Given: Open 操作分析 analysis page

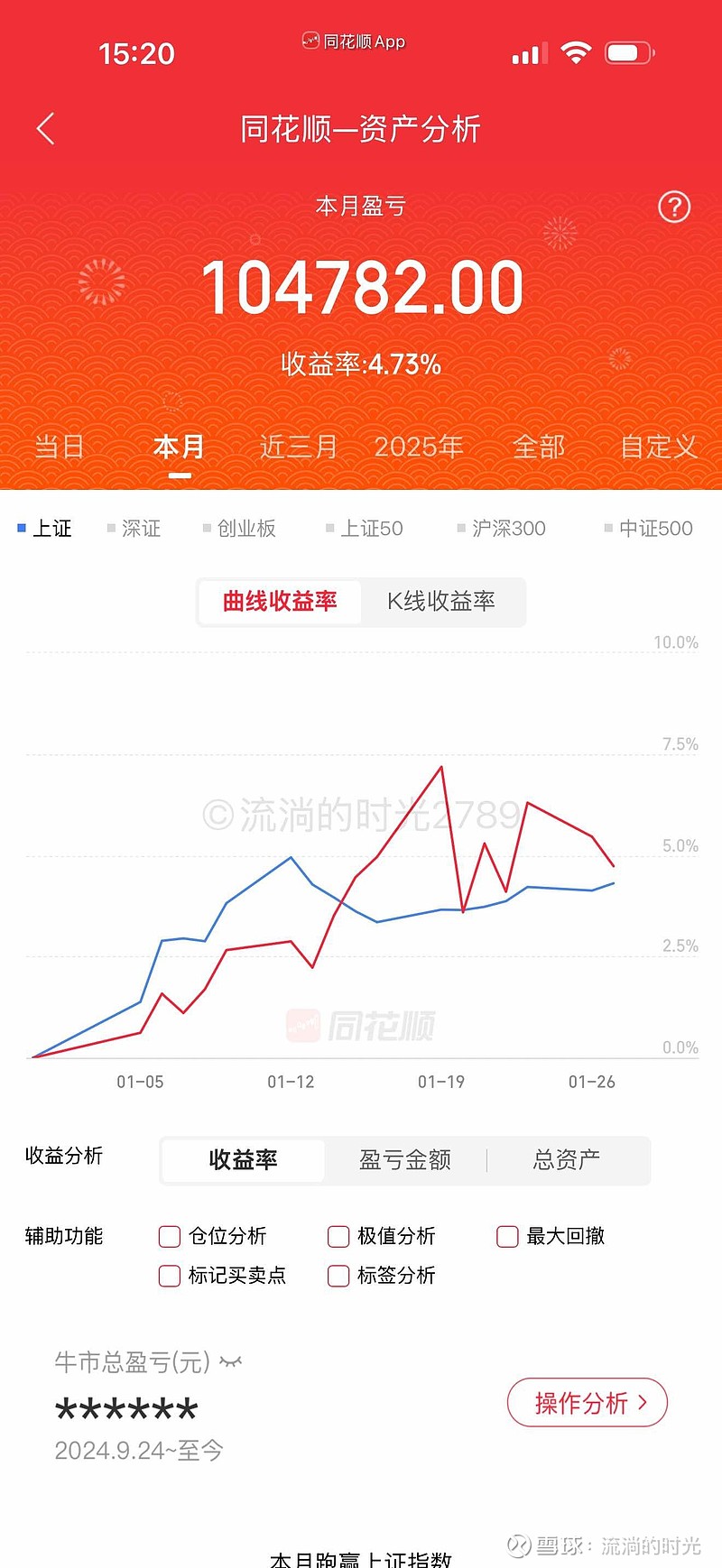Looking at the screenshot, I should (x=587, y=1402).
